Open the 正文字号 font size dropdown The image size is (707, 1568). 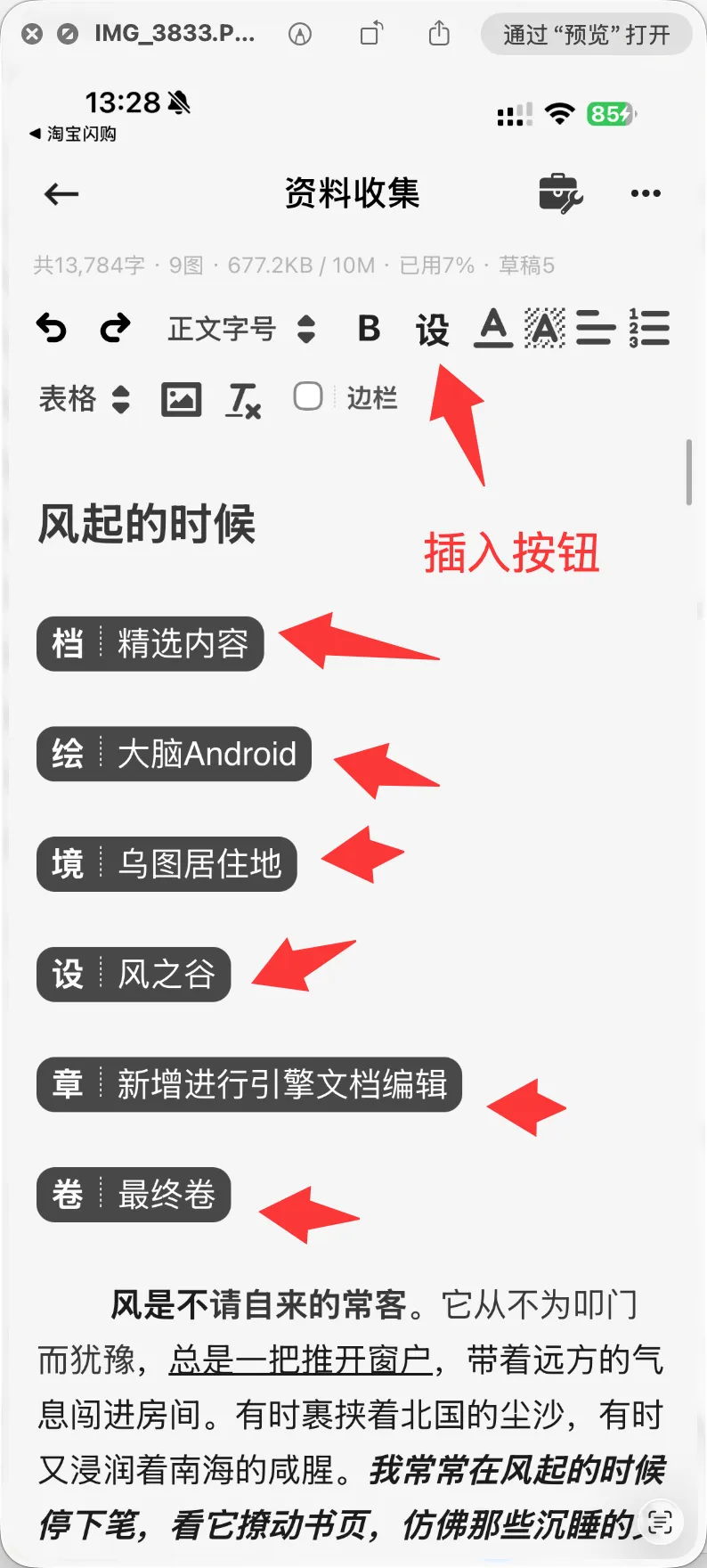tap(242, 329)
